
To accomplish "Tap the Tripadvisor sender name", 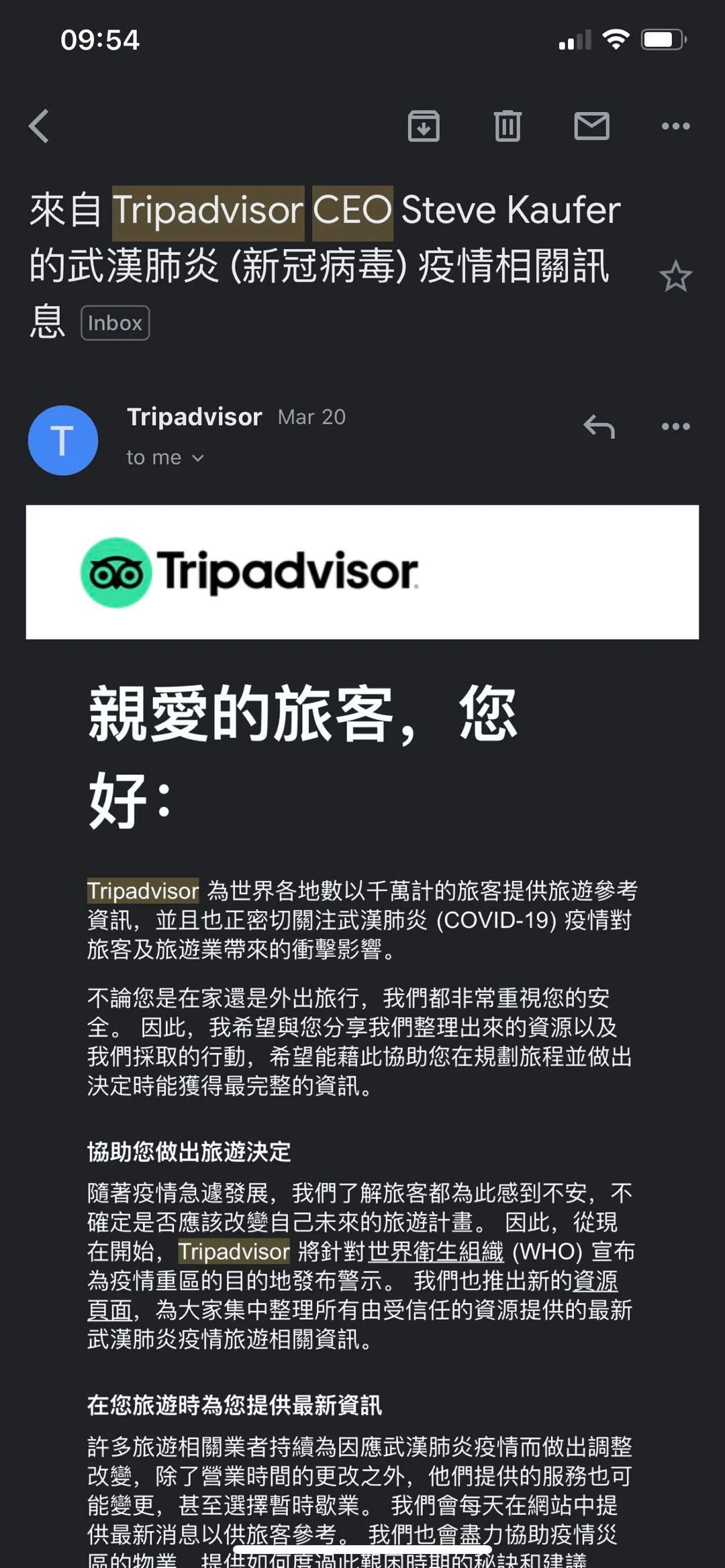I will pyautogui.click(x=193, y=417).
